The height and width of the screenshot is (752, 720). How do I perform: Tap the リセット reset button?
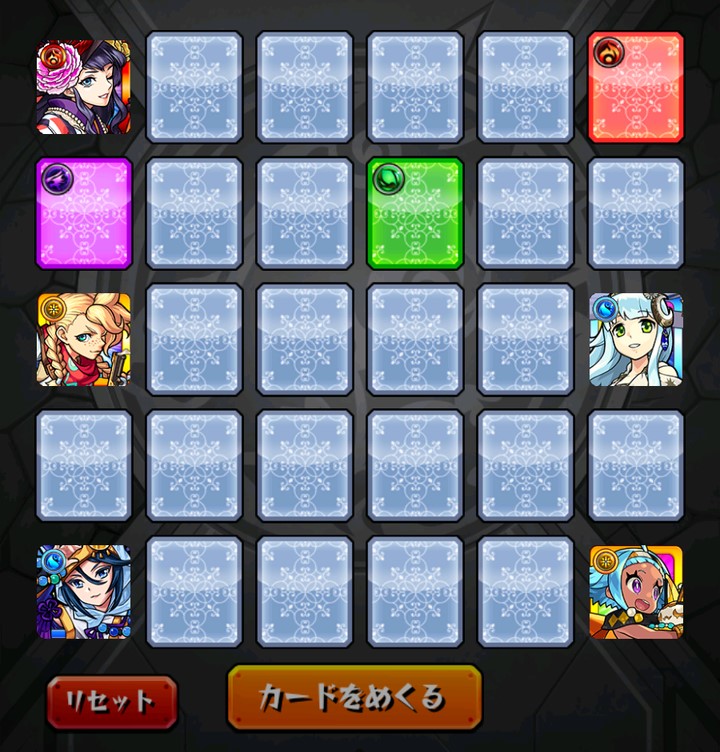pos(111,701)
